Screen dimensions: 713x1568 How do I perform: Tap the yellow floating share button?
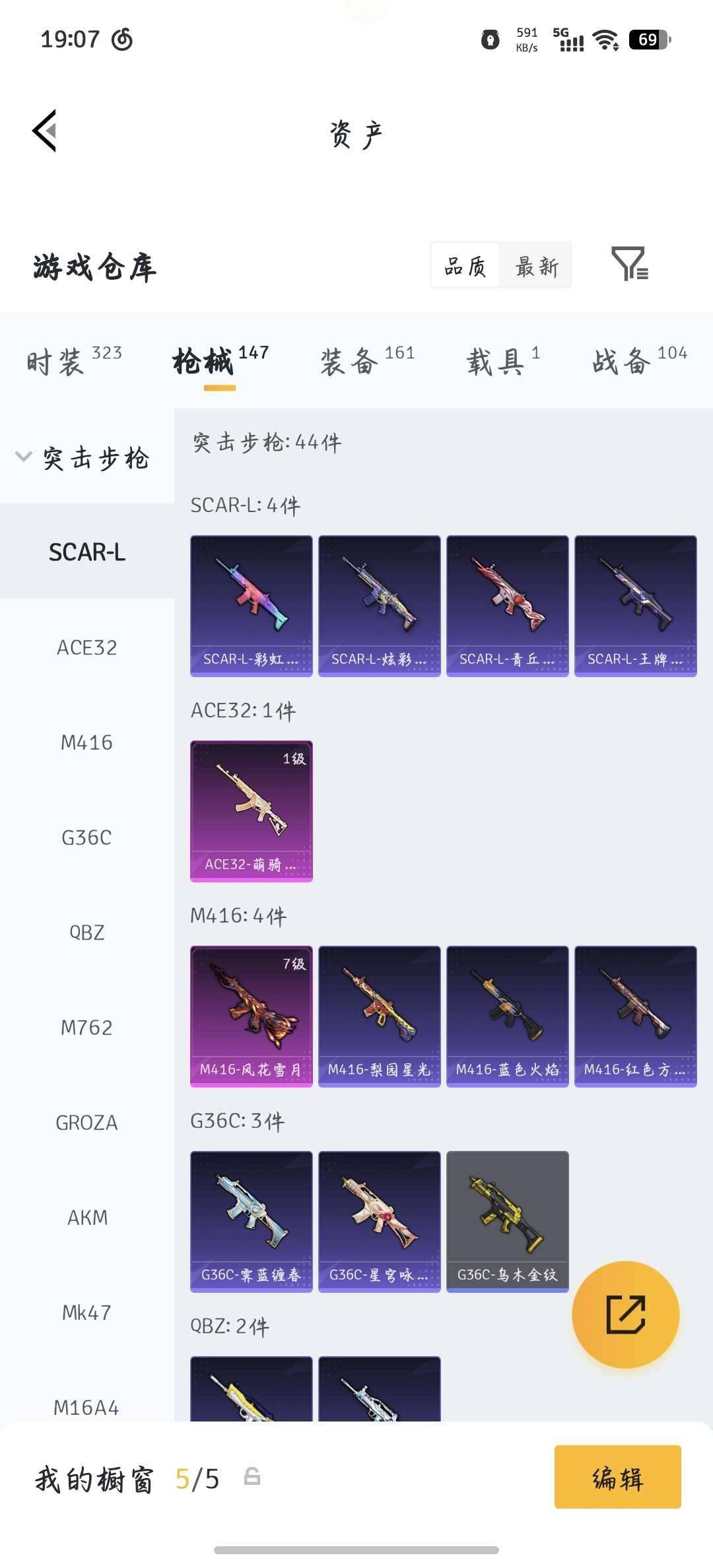[x=625, y=1315]
